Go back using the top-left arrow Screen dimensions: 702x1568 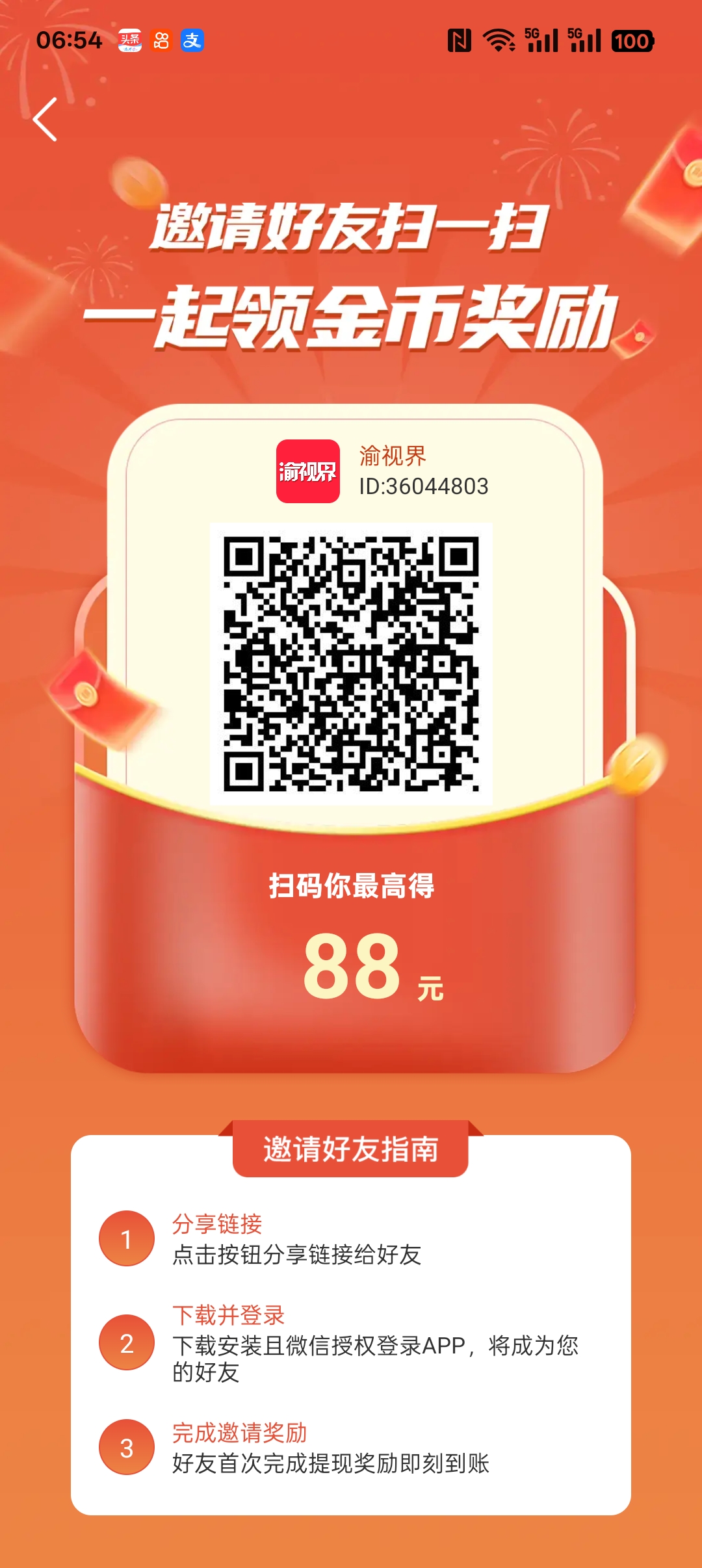pyautogui.click(x=45, y=120)
